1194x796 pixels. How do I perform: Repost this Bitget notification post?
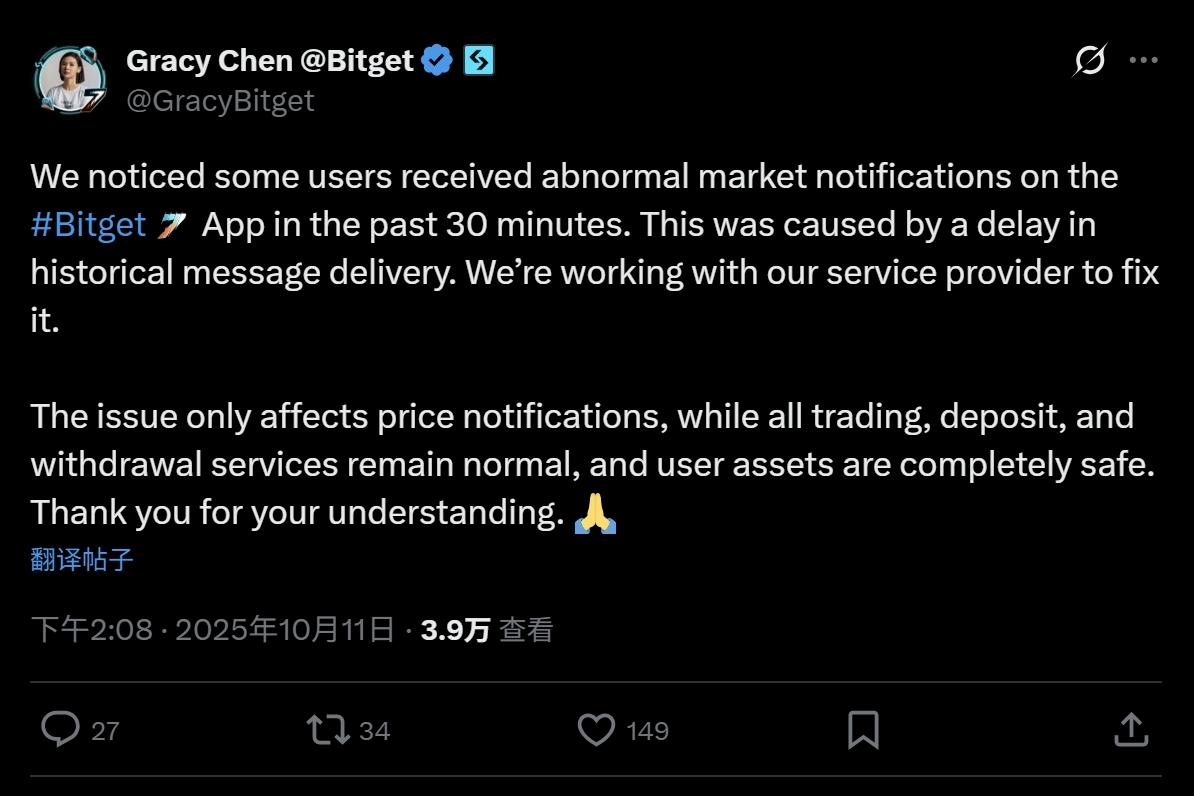coord(329,730)
